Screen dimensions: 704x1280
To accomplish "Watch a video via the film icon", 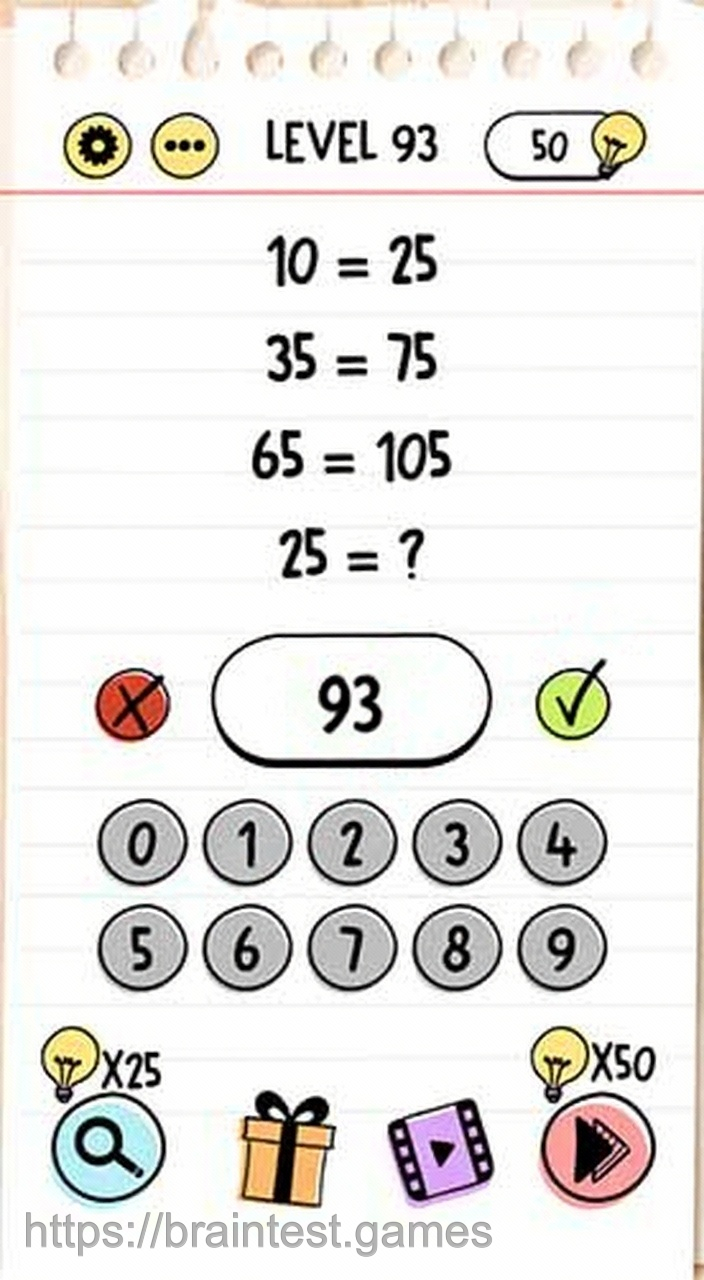I will [x=441, y=1150].
